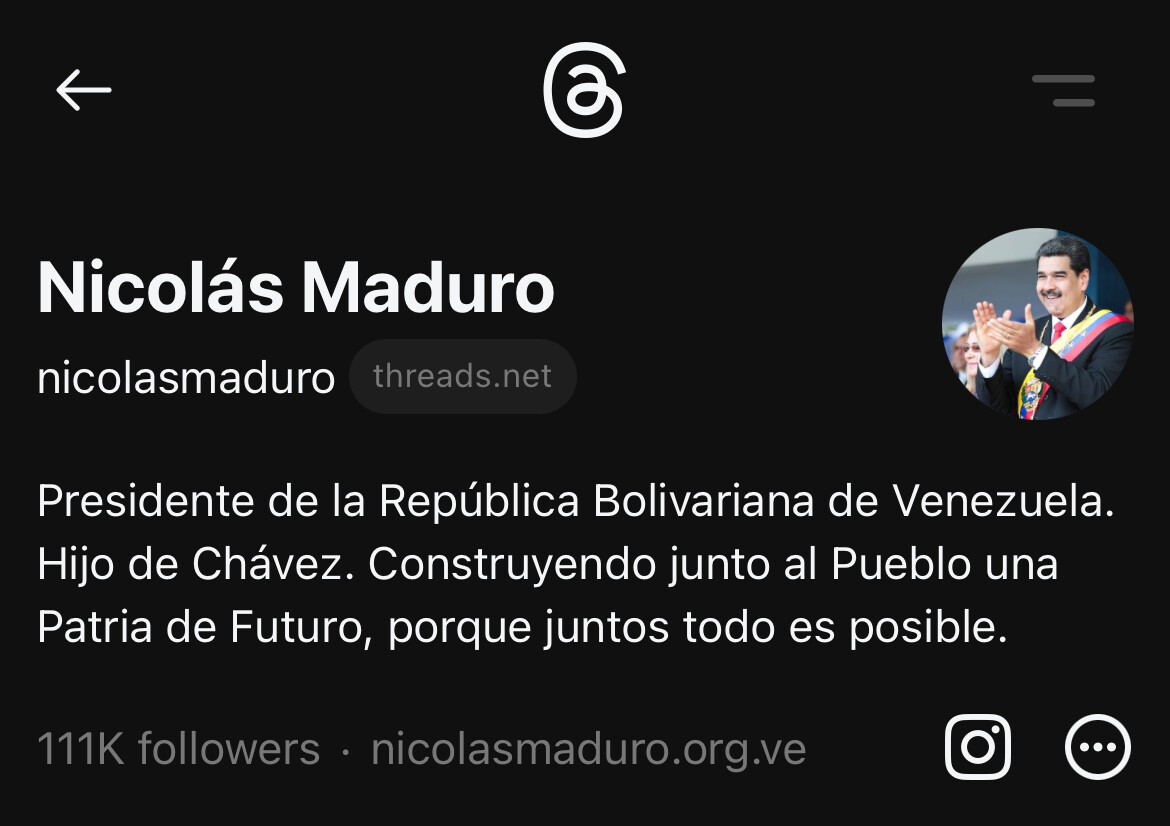Open the linked Instagram profile icon
1170x826 pixels.
pyautogui.click(x=977, y=747)
